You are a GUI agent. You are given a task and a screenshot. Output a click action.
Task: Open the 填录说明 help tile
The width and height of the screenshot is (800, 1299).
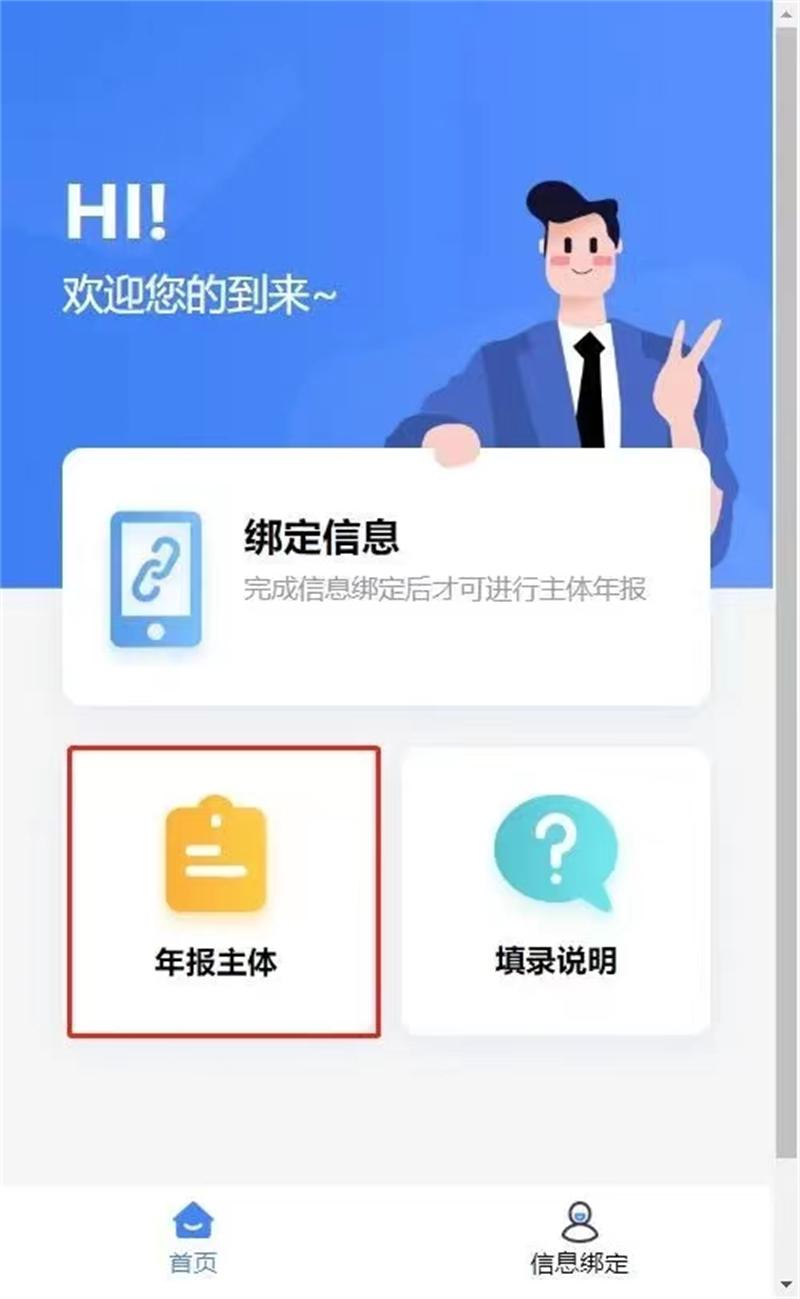556,891
